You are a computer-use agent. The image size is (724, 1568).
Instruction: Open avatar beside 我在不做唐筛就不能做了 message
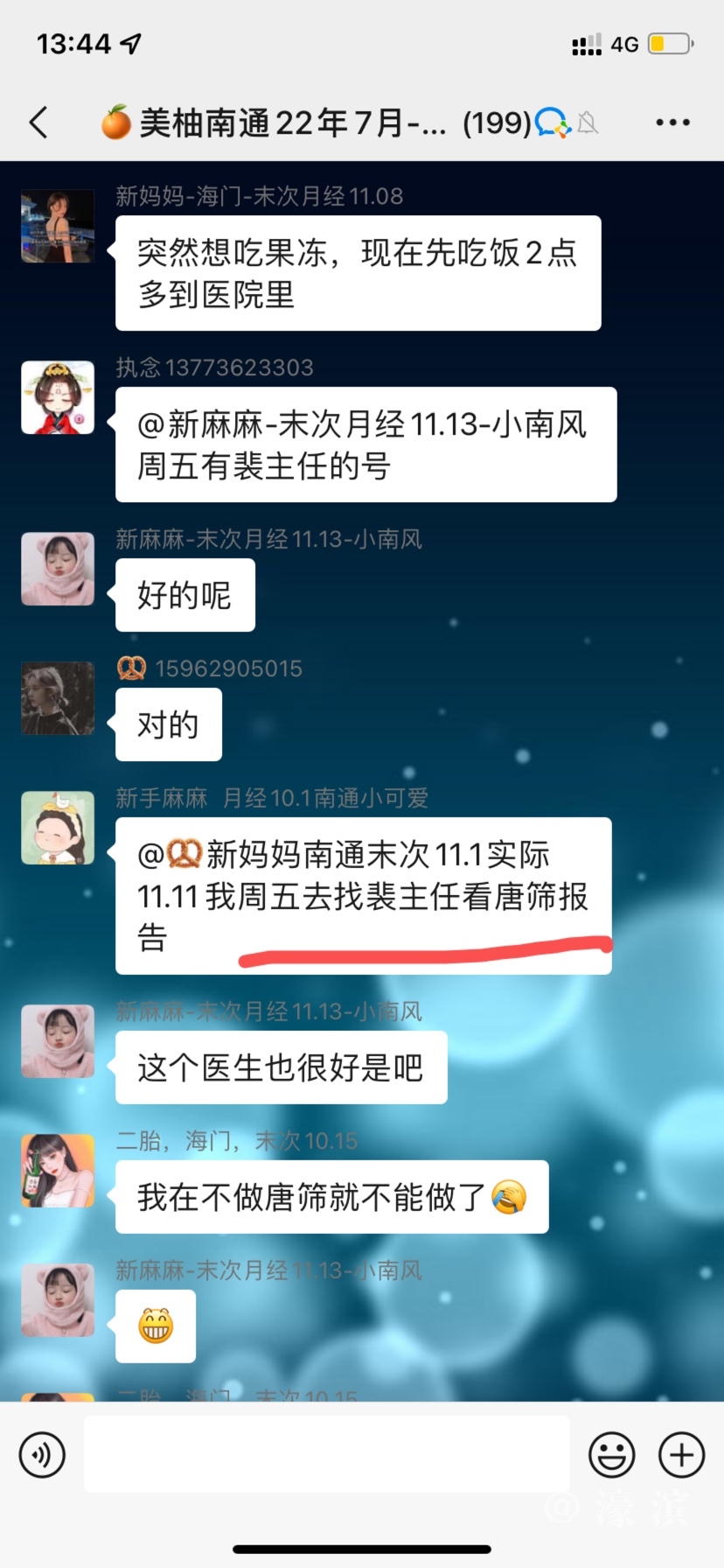click(58, 1171)
